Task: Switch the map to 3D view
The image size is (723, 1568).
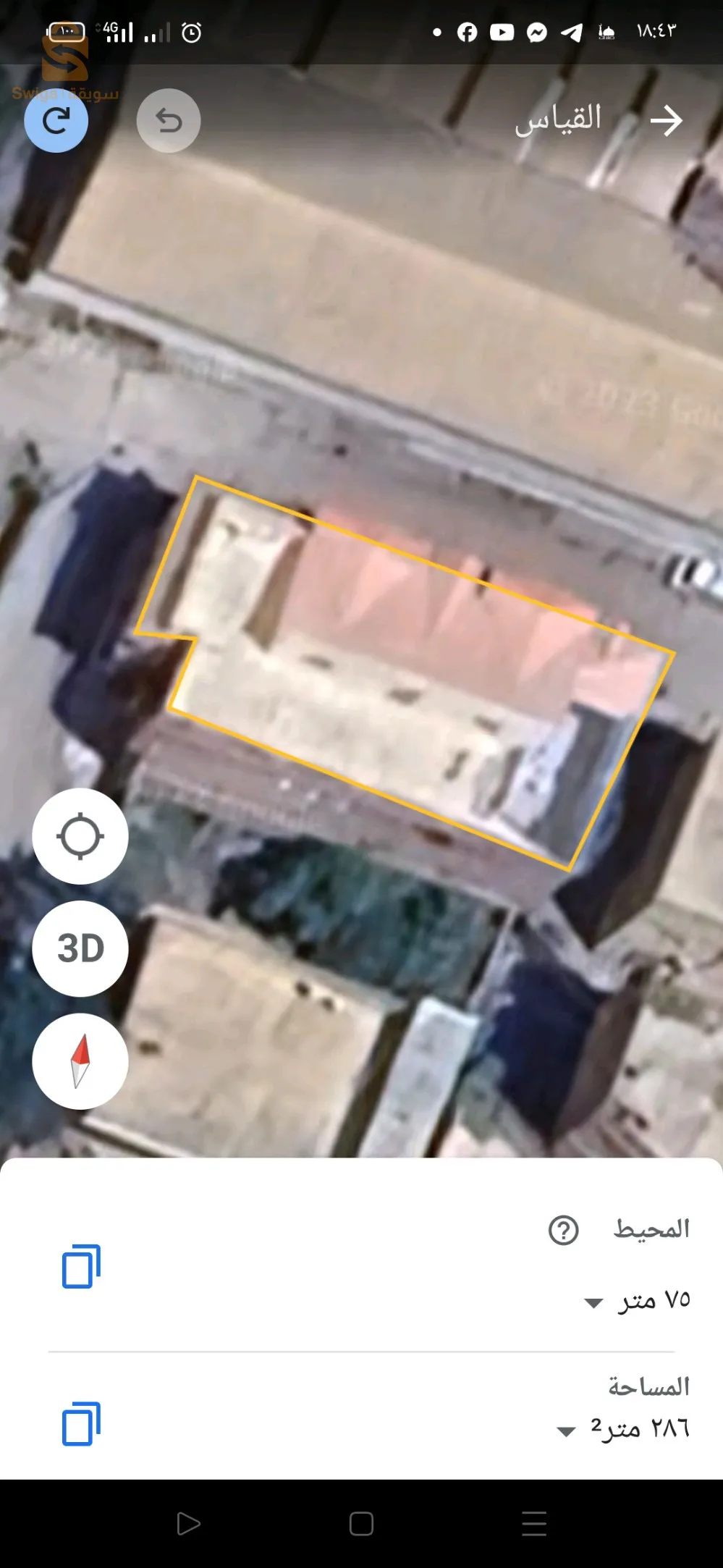Action: coord(80,948)
